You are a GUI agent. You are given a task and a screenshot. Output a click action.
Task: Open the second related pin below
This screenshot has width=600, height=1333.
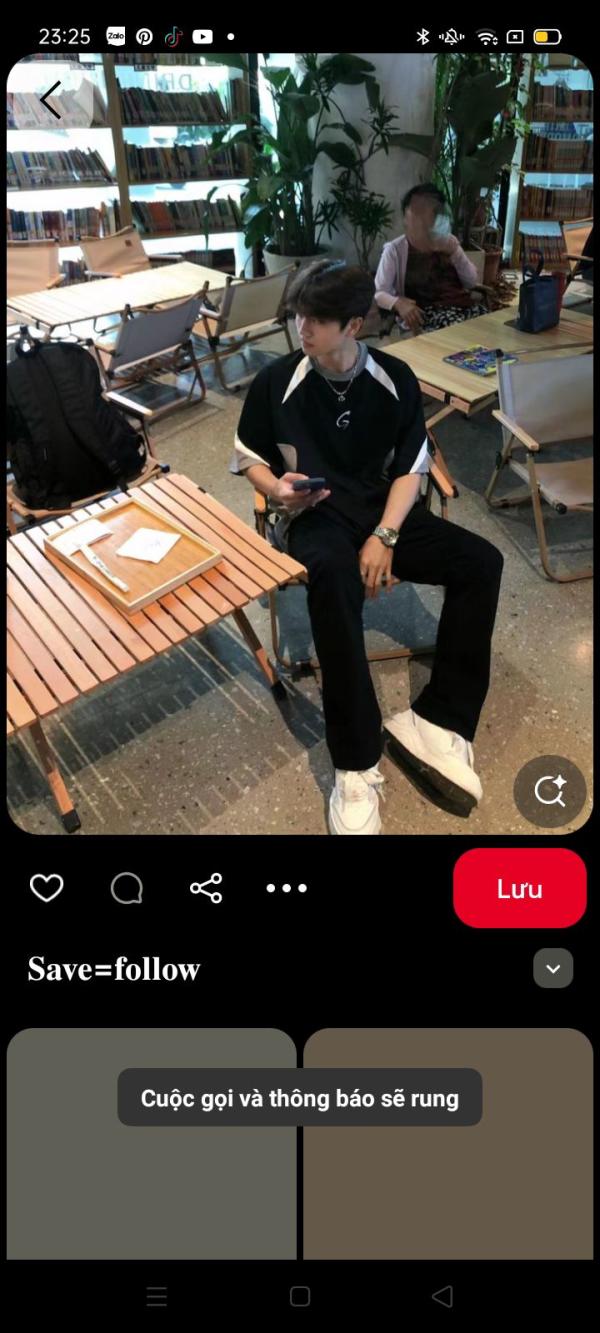[448, 1143]
